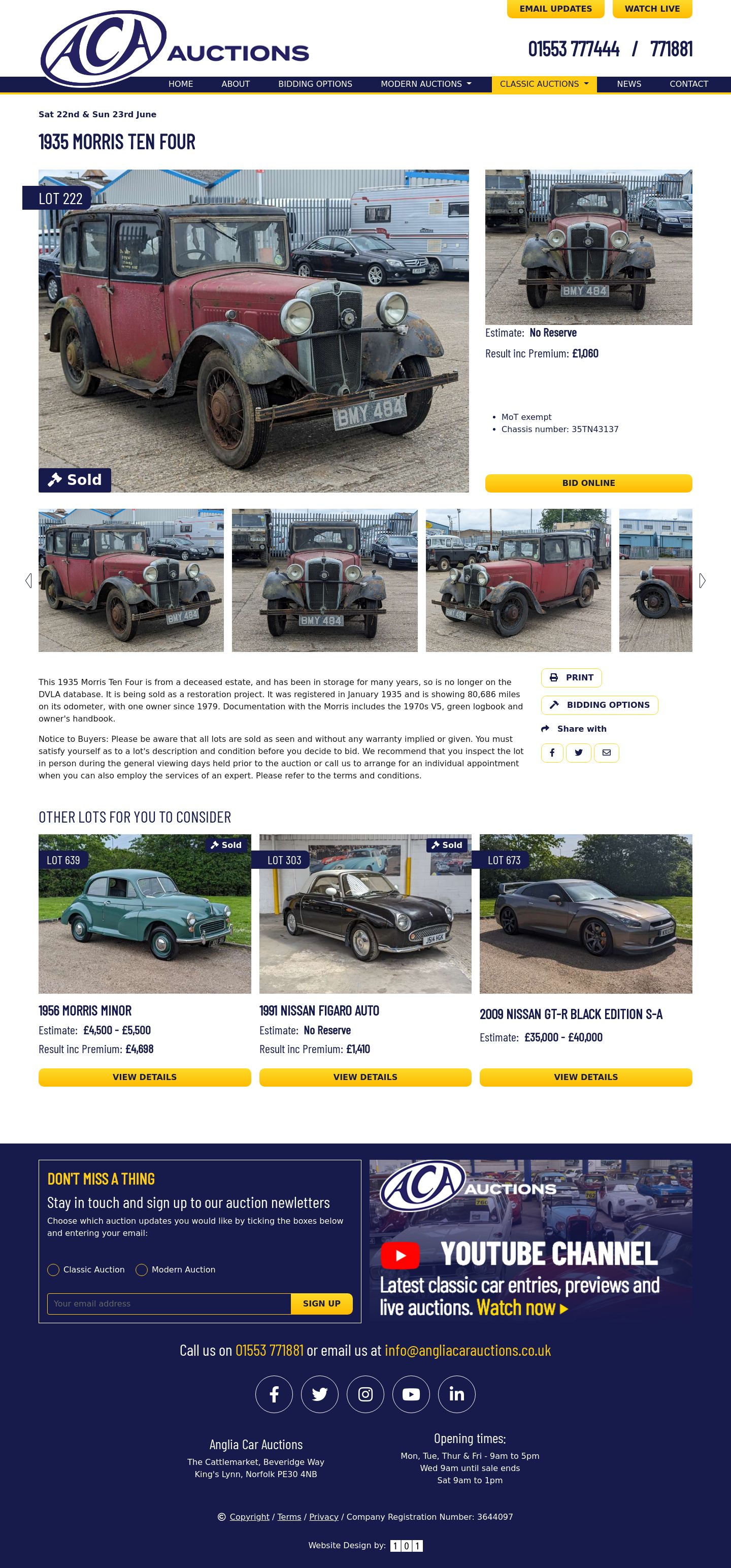Tap the Email Updates button

(555, 9)
